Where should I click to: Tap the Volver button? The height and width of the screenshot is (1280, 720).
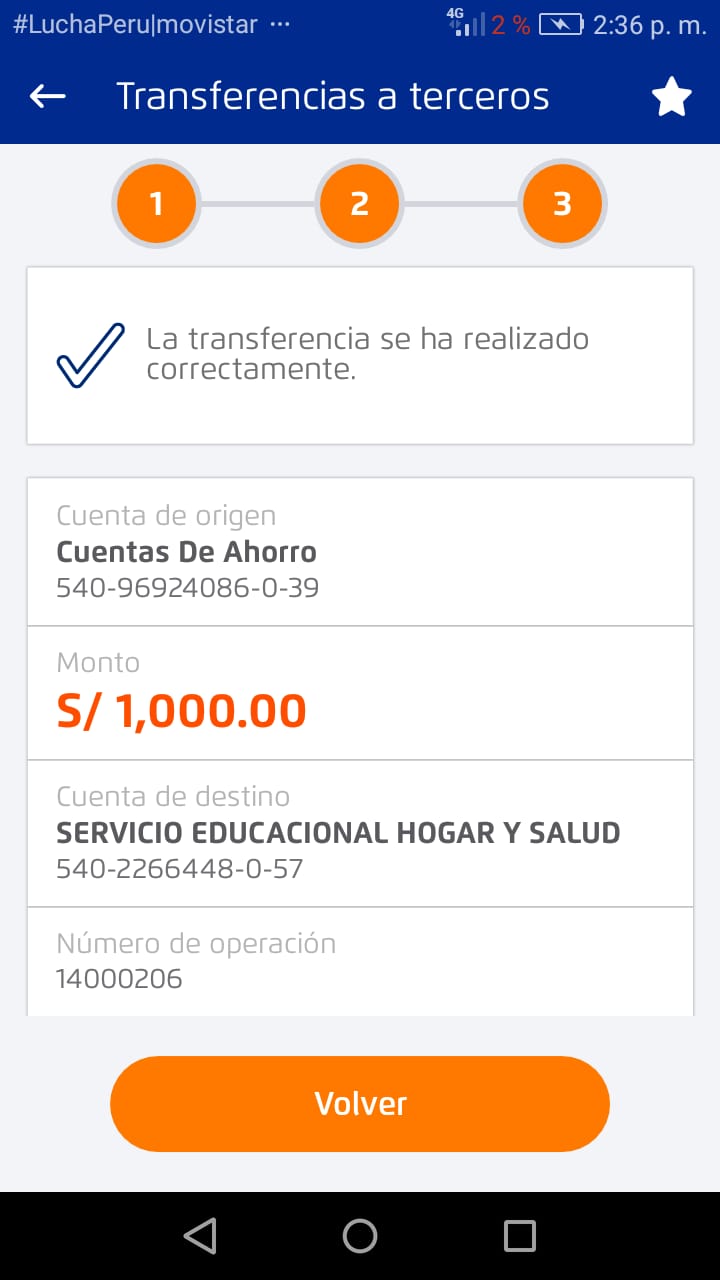click(360, 1103)
